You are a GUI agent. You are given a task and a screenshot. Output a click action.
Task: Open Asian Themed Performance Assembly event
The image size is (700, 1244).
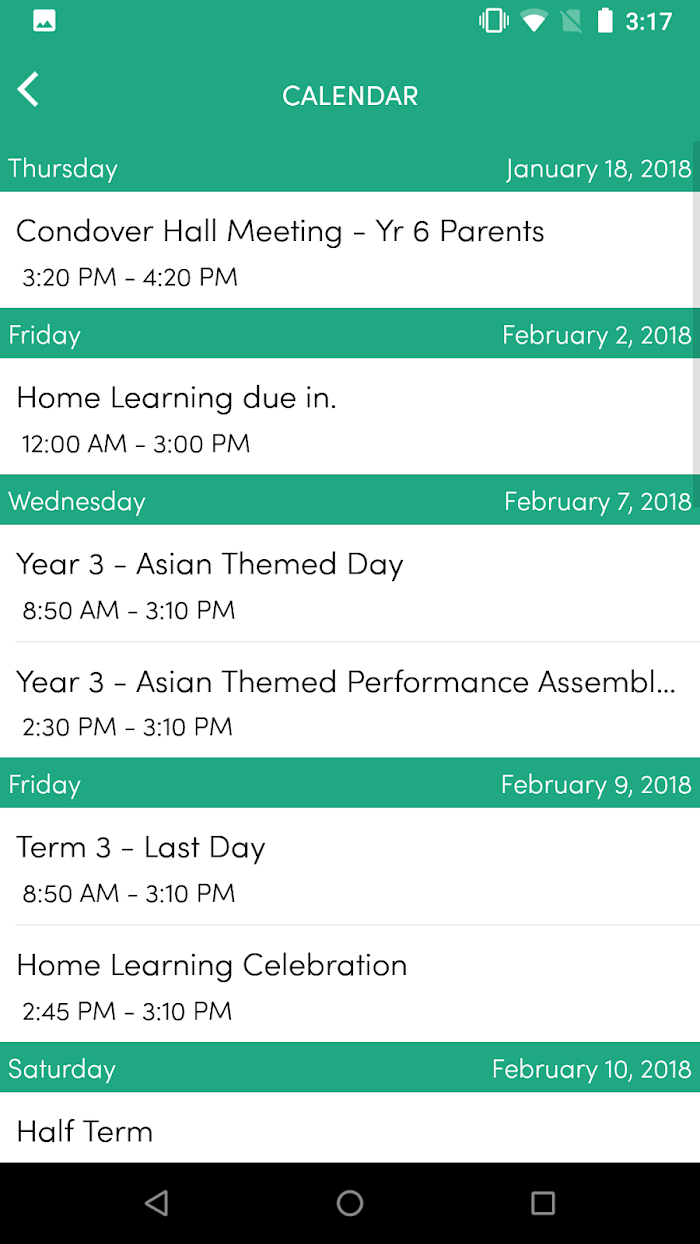point(350,701)
